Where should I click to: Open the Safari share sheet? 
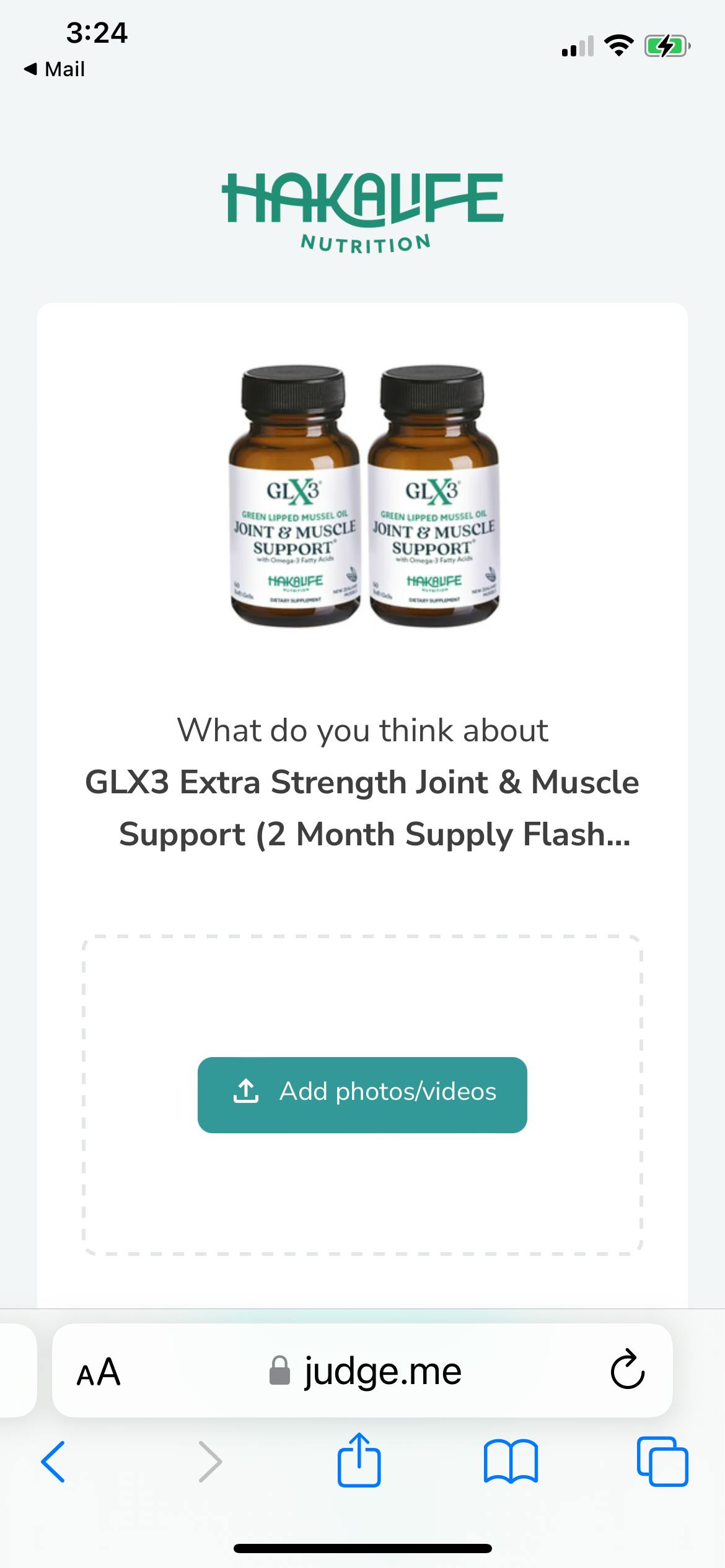[x=359, y=1461]
